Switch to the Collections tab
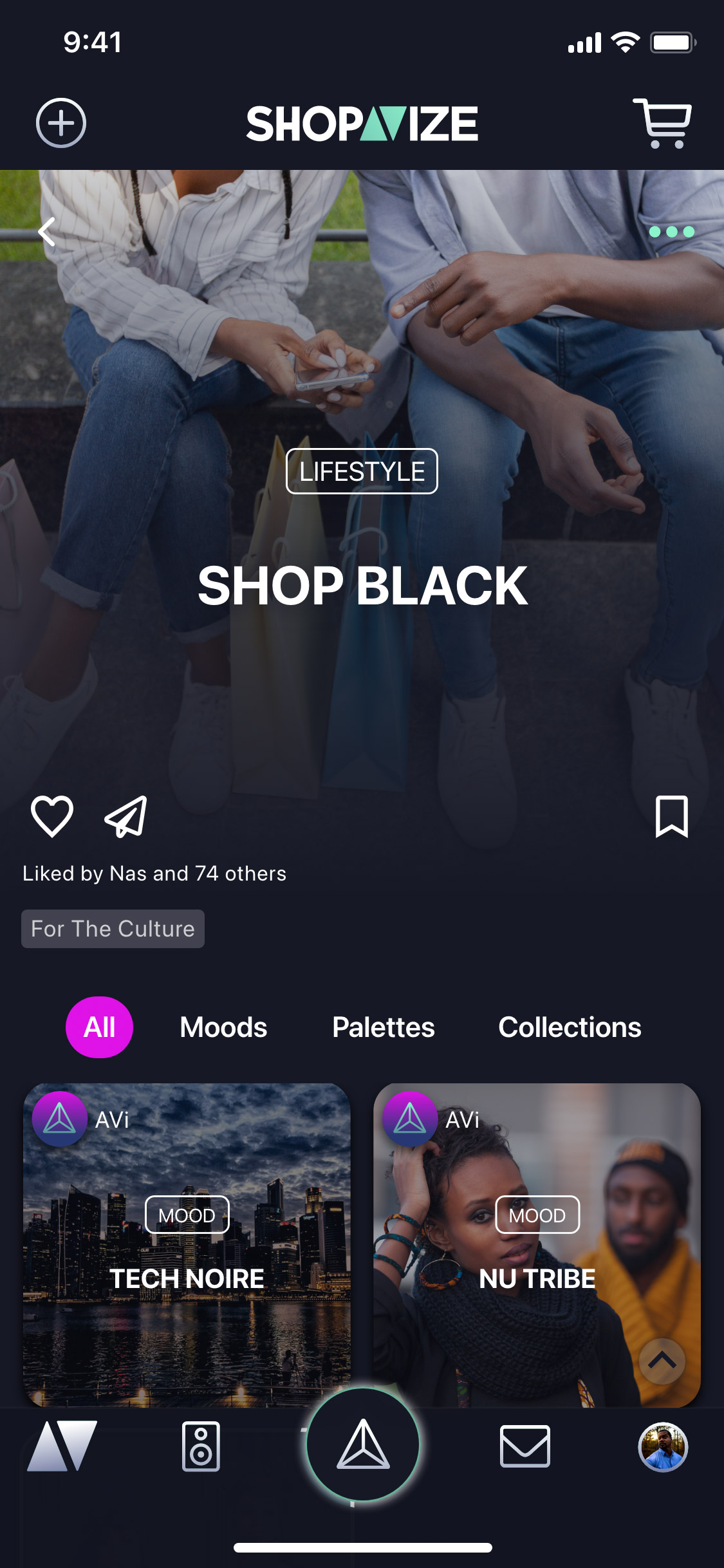724x1568 pixels. click(x=570, y=1027)
